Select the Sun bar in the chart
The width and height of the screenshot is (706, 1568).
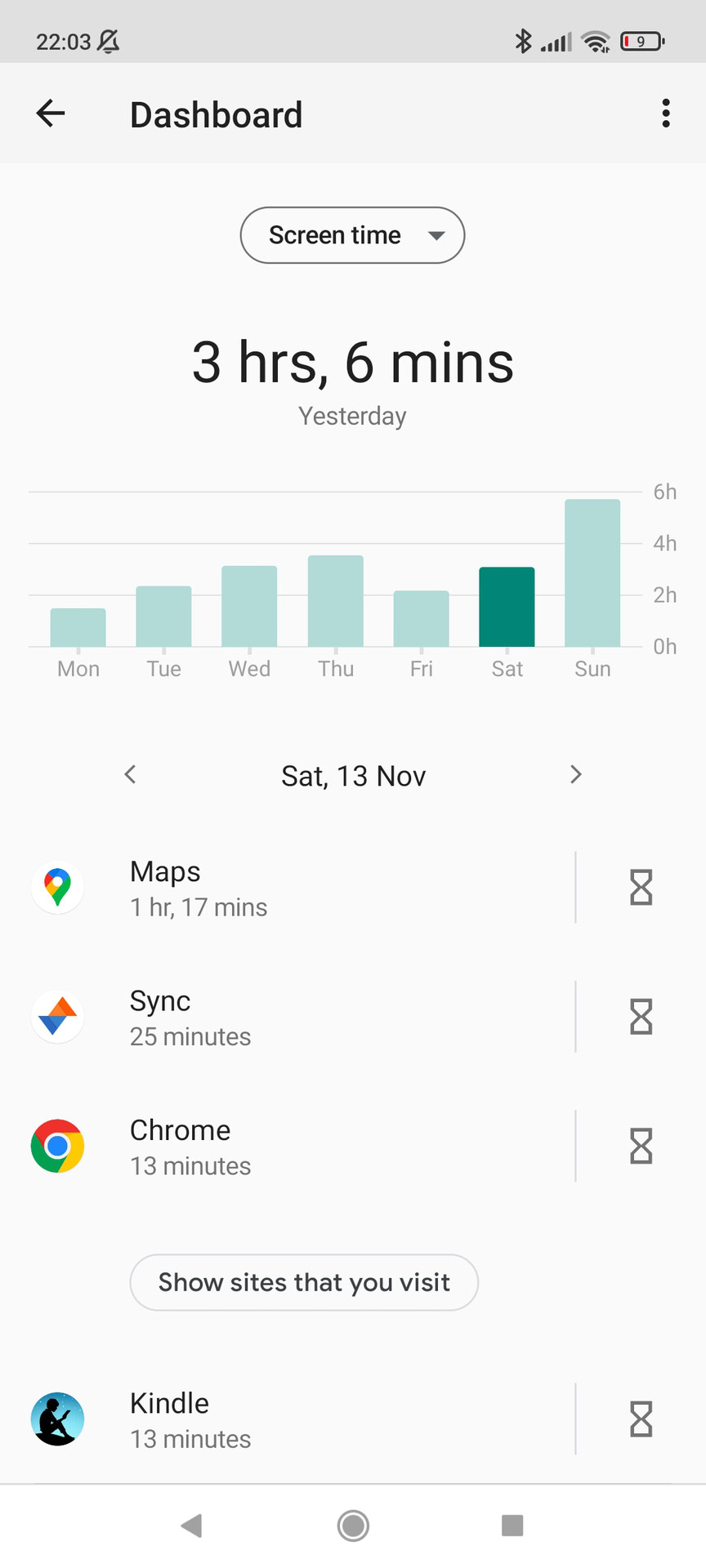click(x=592, y=573)
